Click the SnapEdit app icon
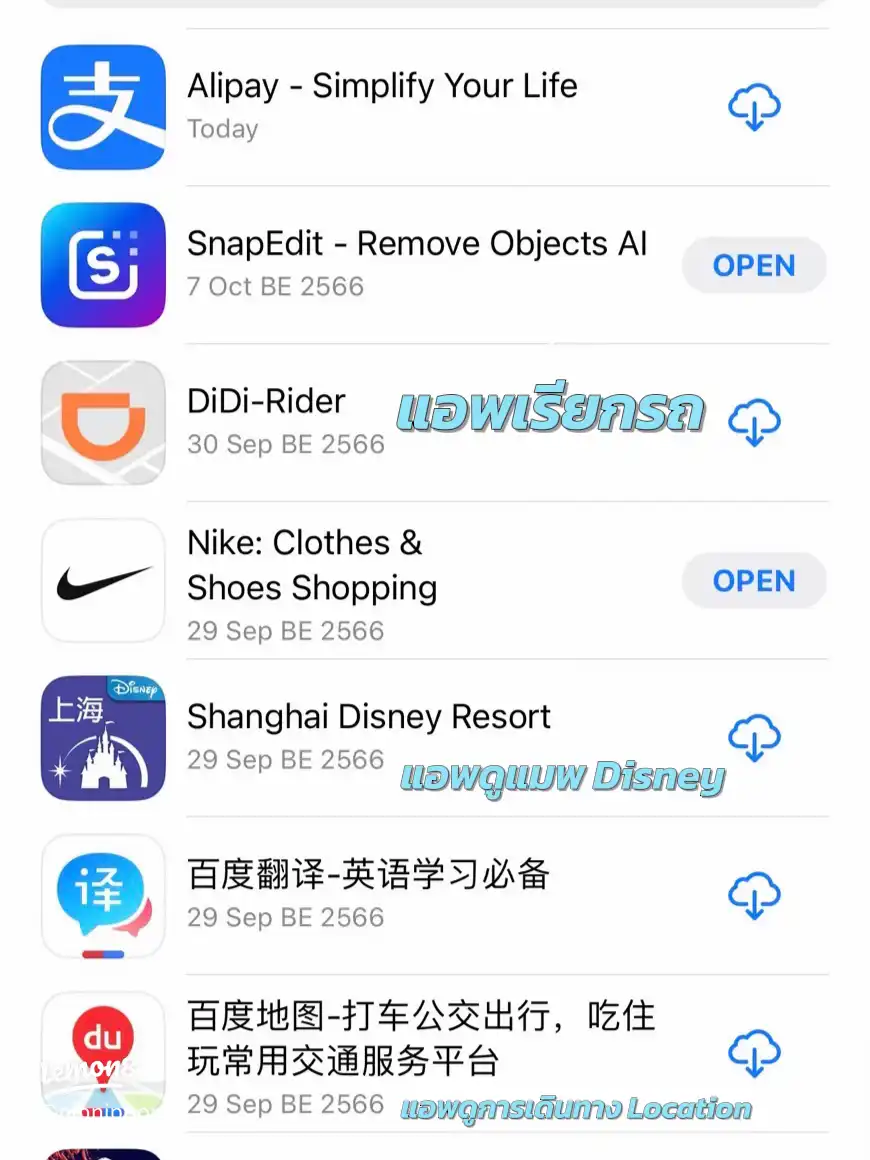Viewport: 870px width, 1160px height. click(103, 265)
